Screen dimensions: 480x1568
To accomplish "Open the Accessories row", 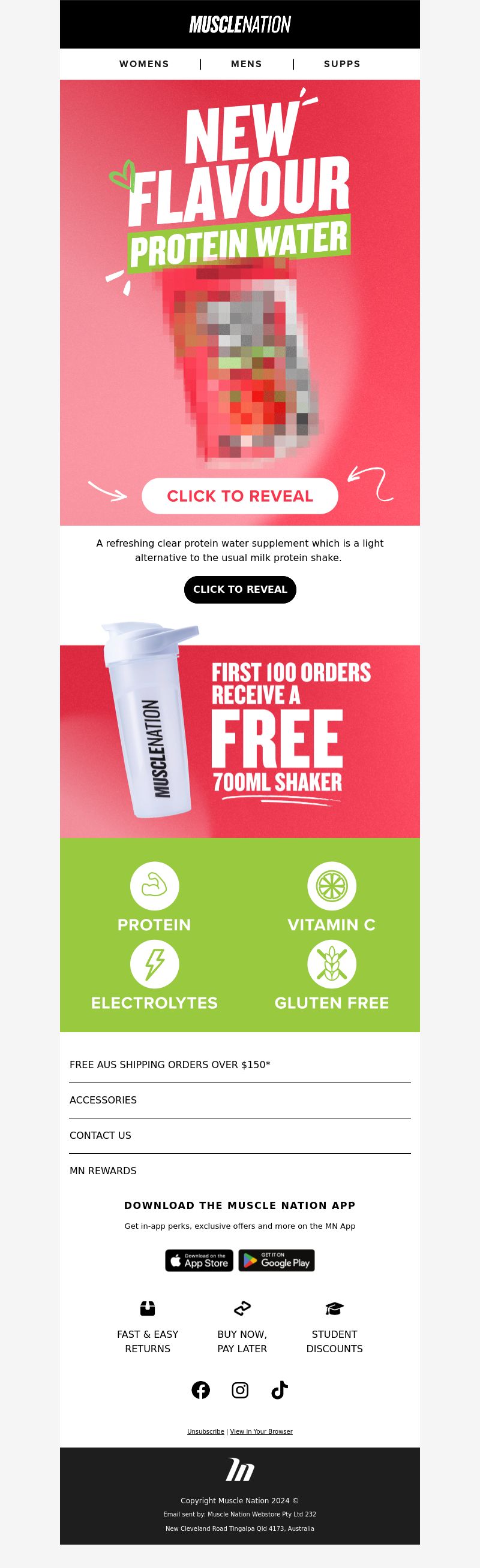I will (103, 1100).
